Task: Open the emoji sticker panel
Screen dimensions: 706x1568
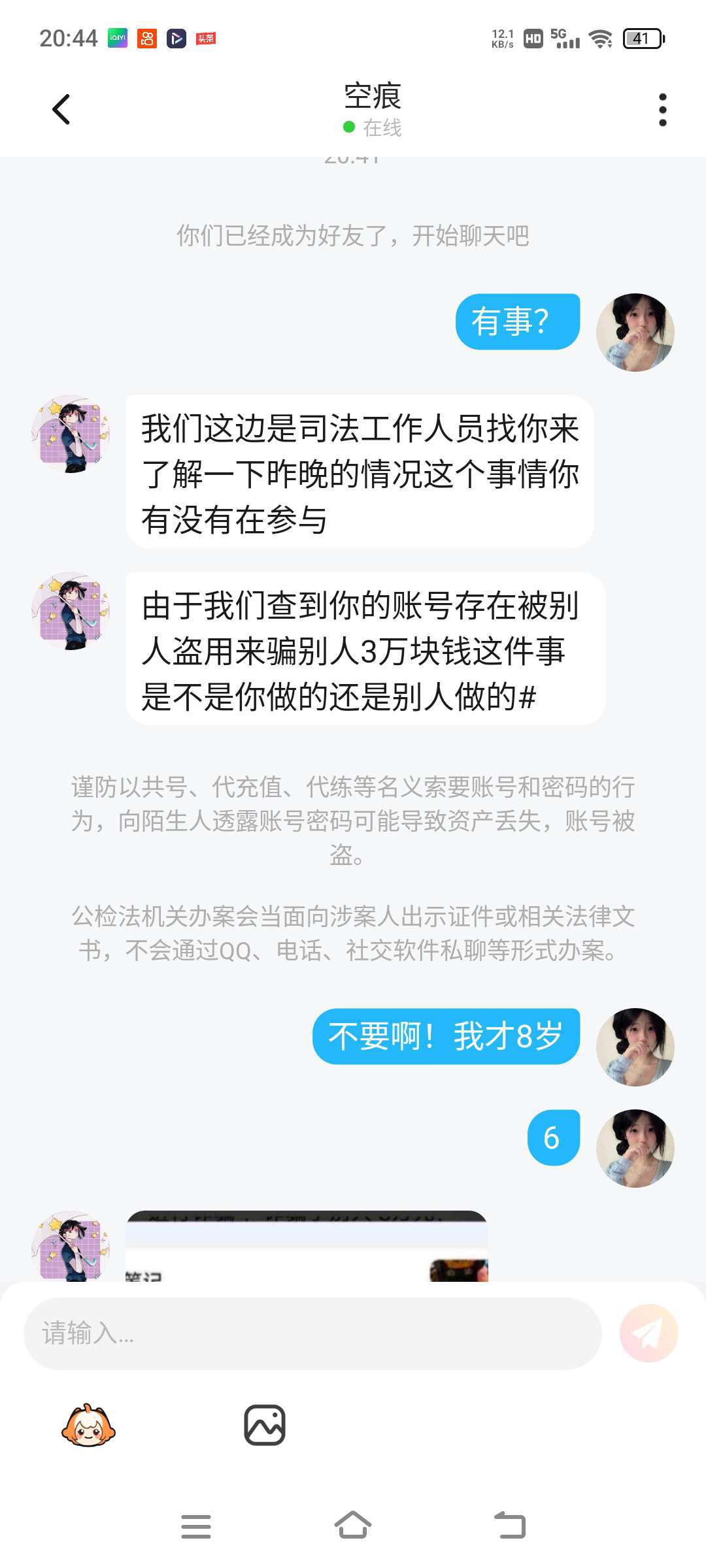Action: coord(88,1425)
